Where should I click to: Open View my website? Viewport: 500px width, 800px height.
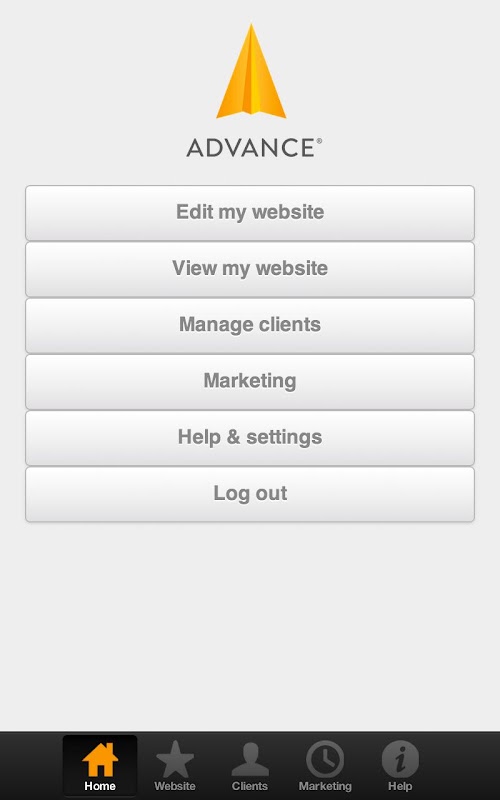point(250,269)
